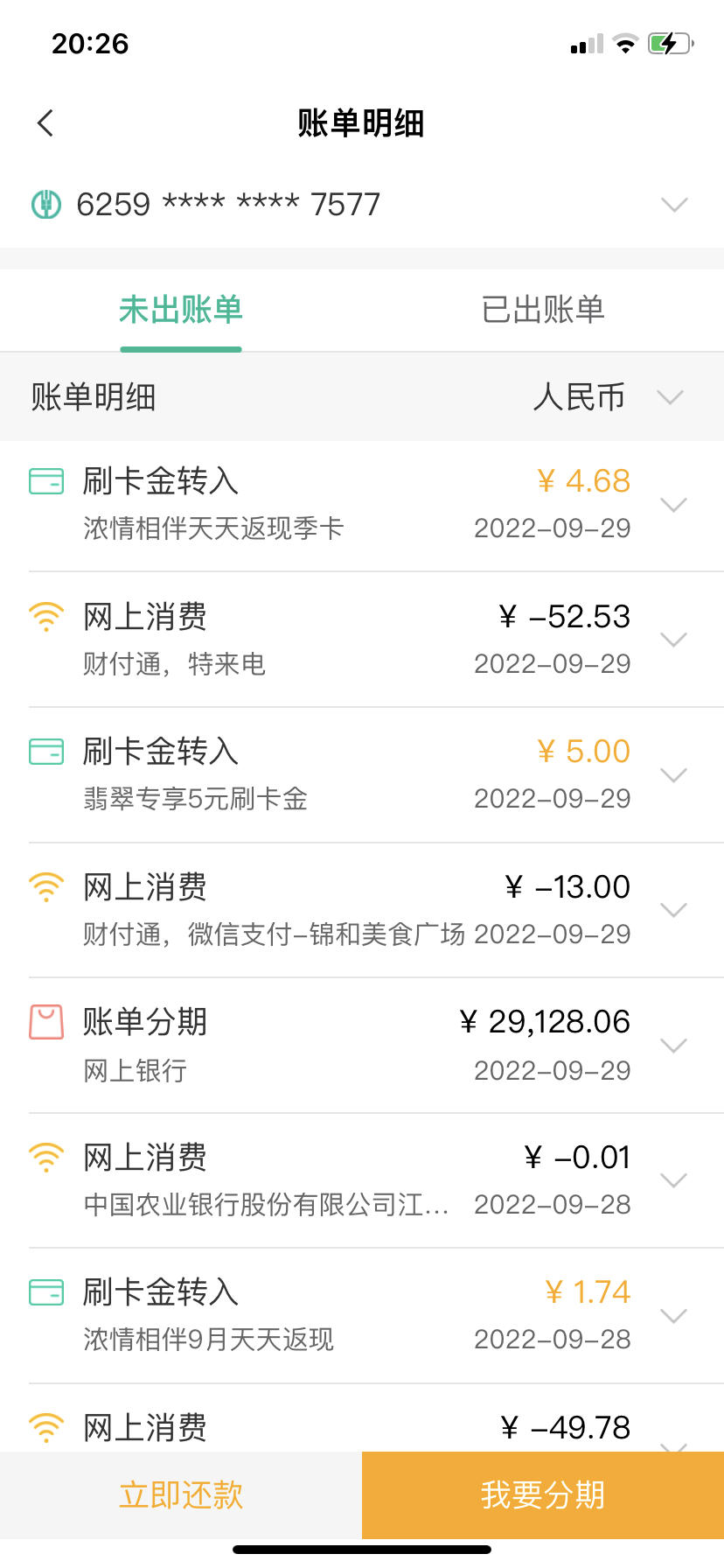Tap 立即还款 to repay now
Image resolution: width=724 pixels, height=1568 pixels.
(181, 1495)
